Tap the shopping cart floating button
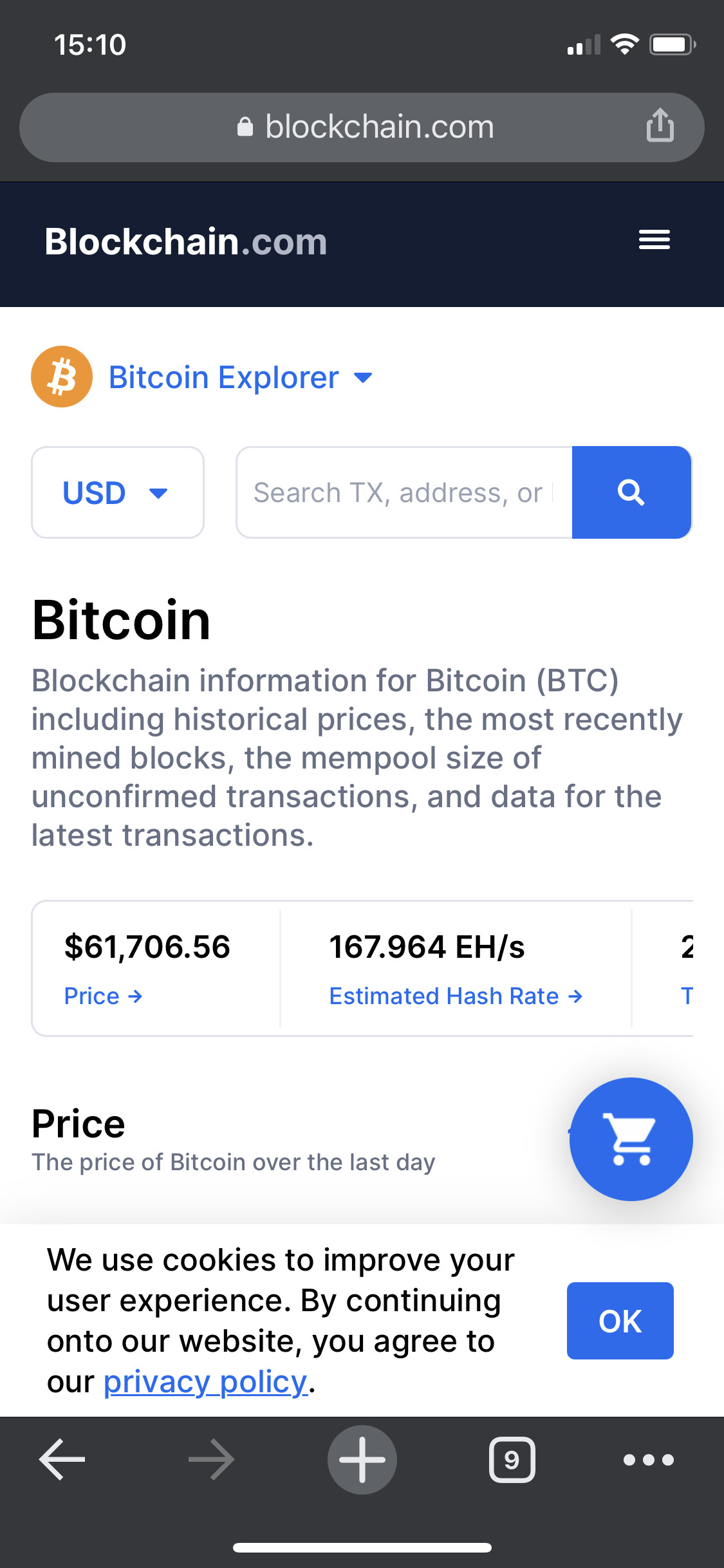The width and height of the screenshot is (724, 1568). [x=631, y=1139]
